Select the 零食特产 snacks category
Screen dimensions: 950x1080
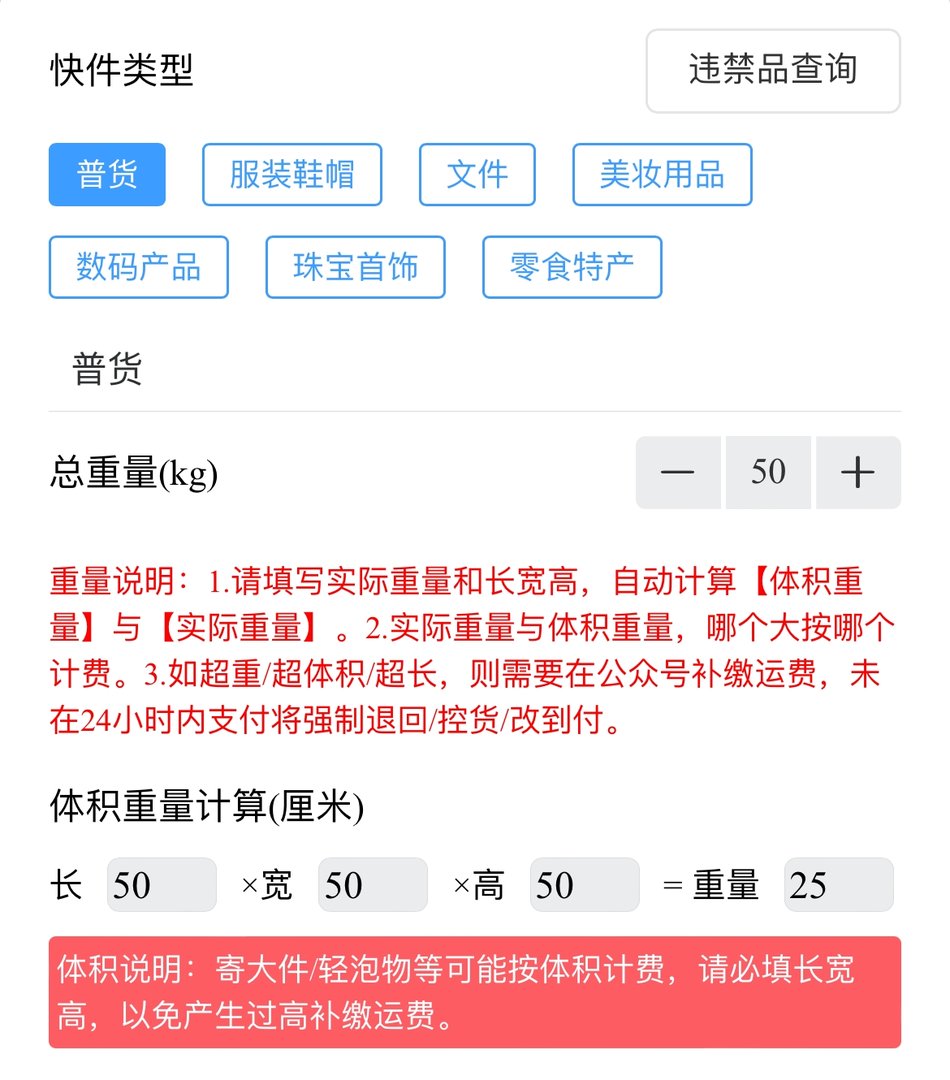(572, 267)
